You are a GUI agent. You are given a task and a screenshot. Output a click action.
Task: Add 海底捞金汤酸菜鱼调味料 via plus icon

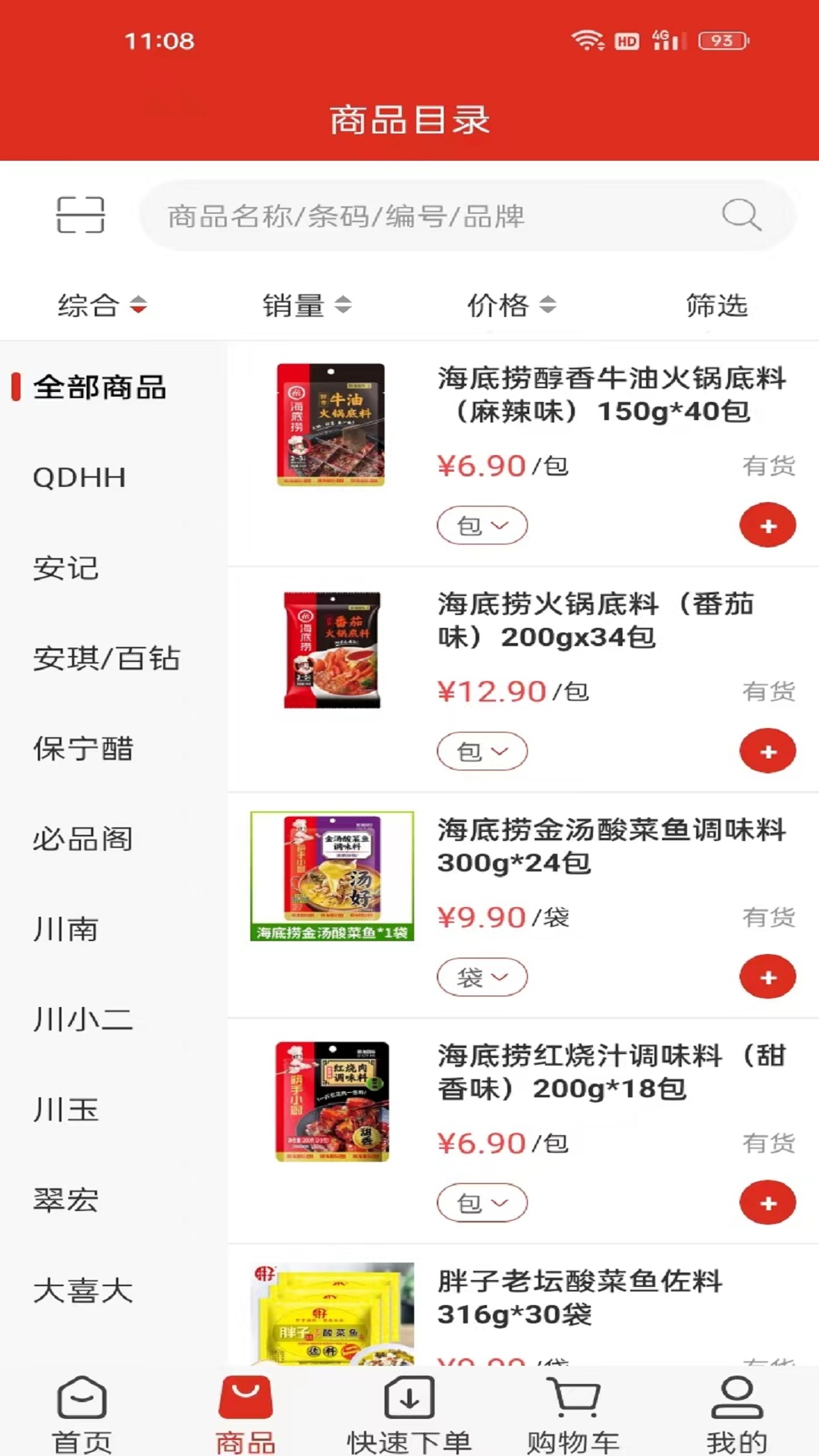767,977
